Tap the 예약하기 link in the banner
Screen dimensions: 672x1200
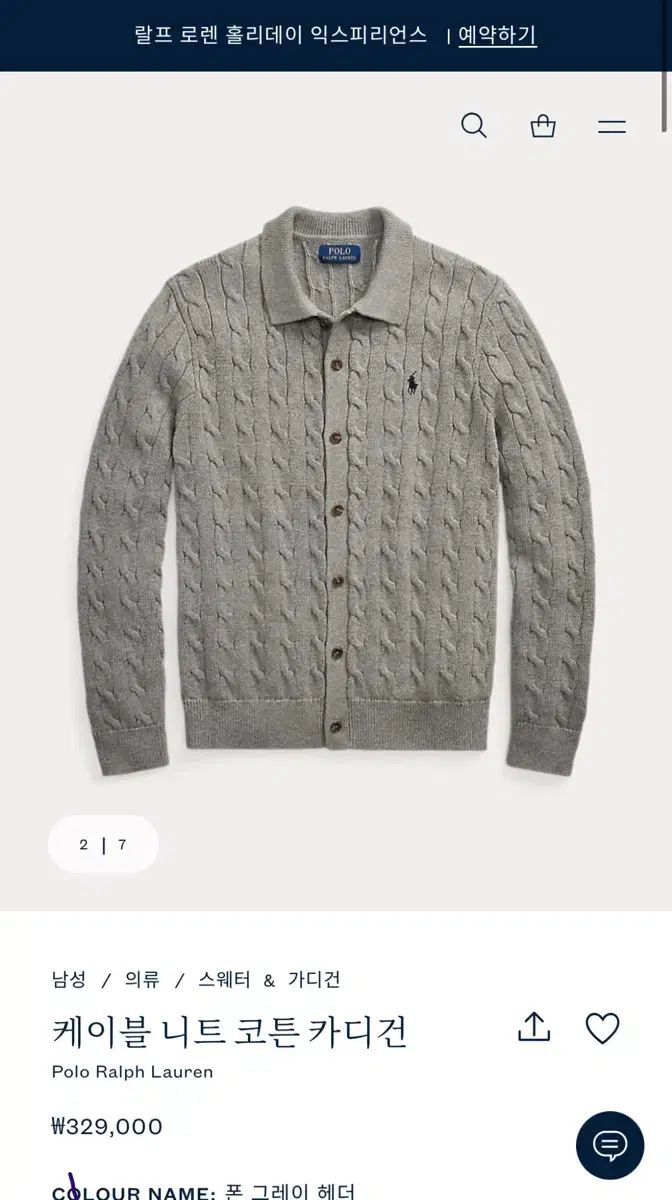(x=497, y=36)
